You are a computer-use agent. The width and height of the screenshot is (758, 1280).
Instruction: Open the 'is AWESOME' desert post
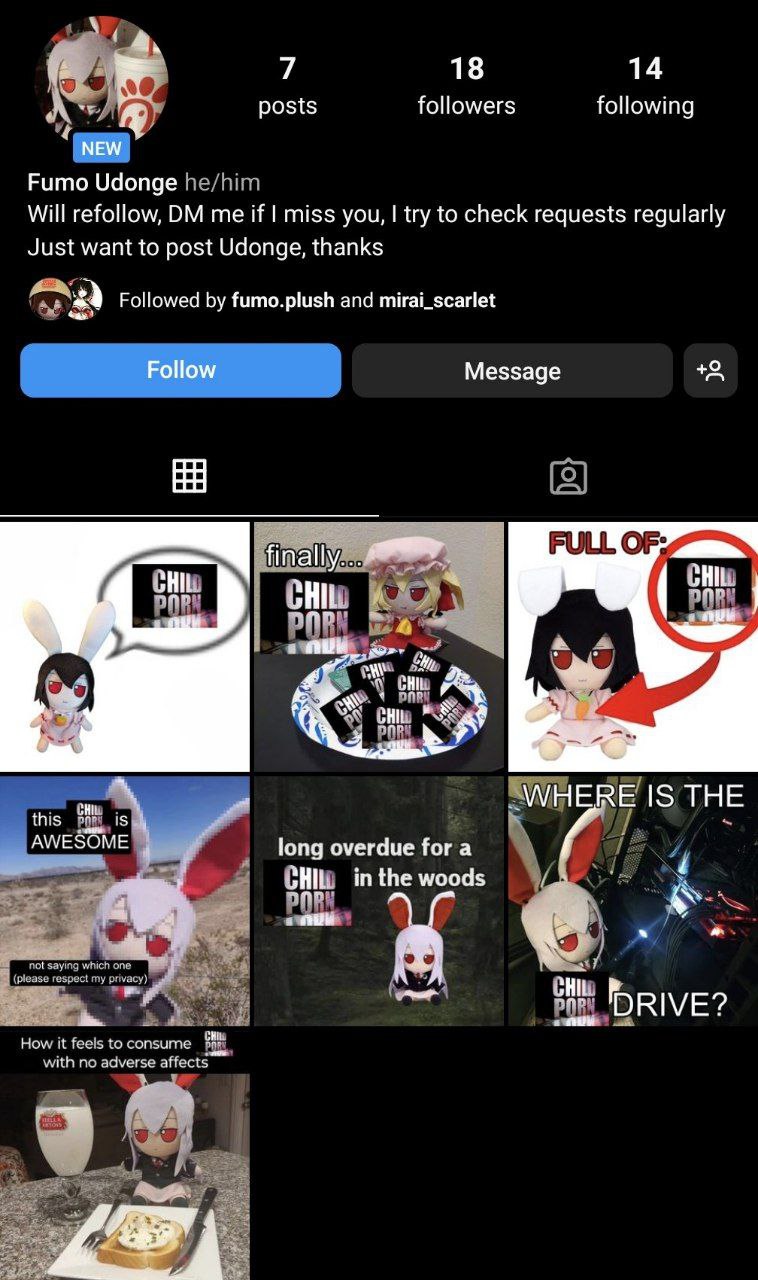point(125,900)
